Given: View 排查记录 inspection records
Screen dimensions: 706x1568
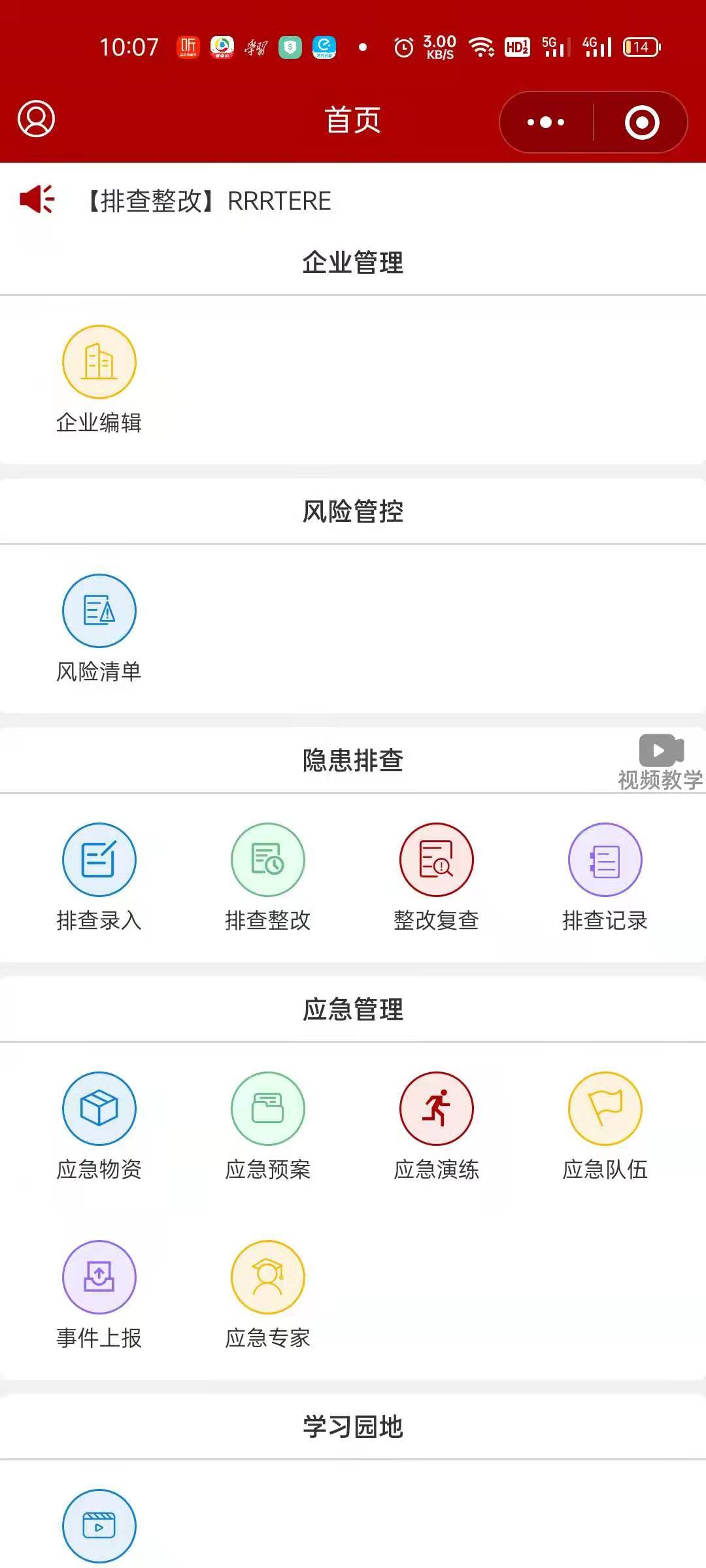Looking at the screenshot, I should 605,860.
